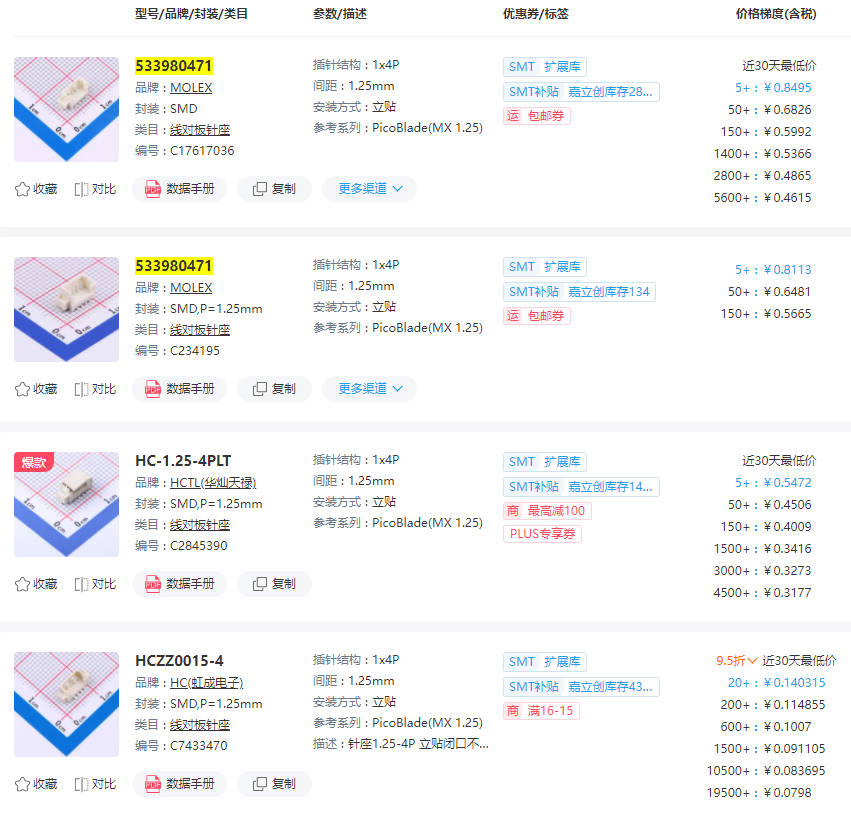Viewport: 851px width, 821px height.
Task: Copy part number for C17617036
Action: pos(274,189)
